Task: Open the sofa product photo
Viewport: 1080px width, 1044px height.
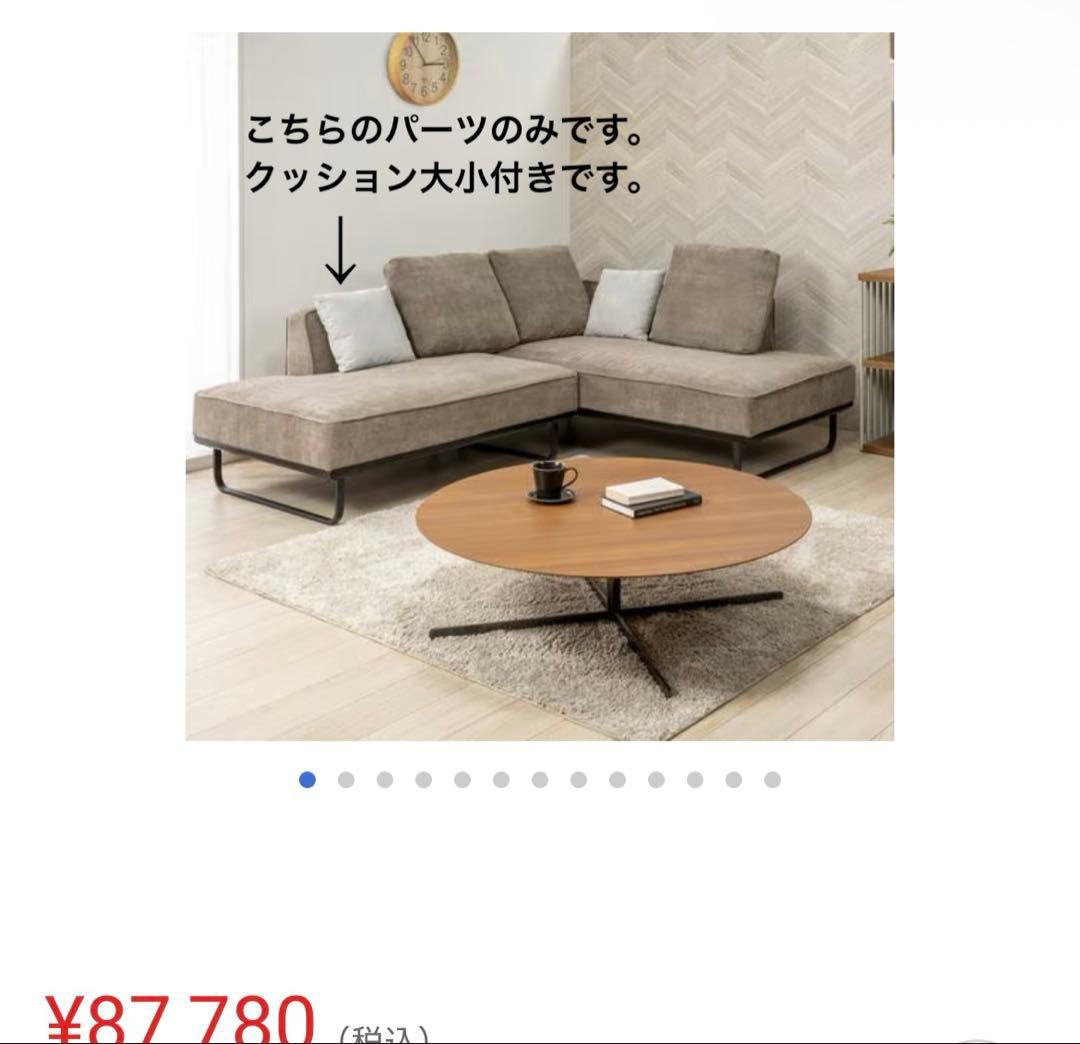Action: coord(540,386)
